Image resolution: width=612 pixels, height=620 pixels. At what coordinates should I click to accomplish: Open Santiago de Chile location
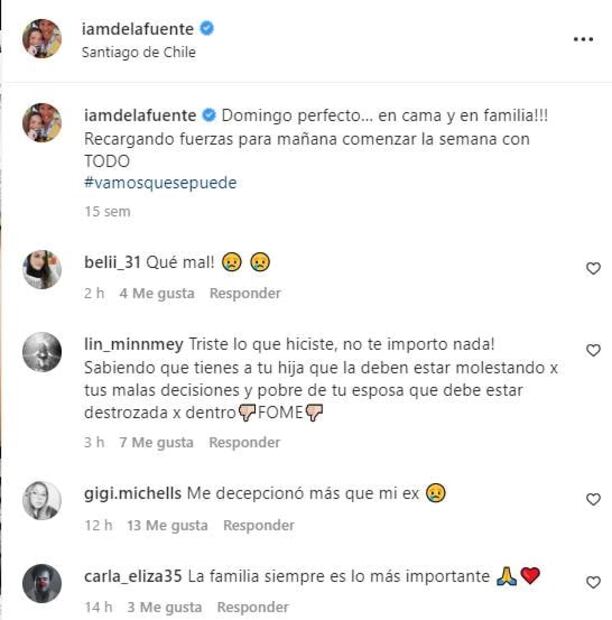138,52
